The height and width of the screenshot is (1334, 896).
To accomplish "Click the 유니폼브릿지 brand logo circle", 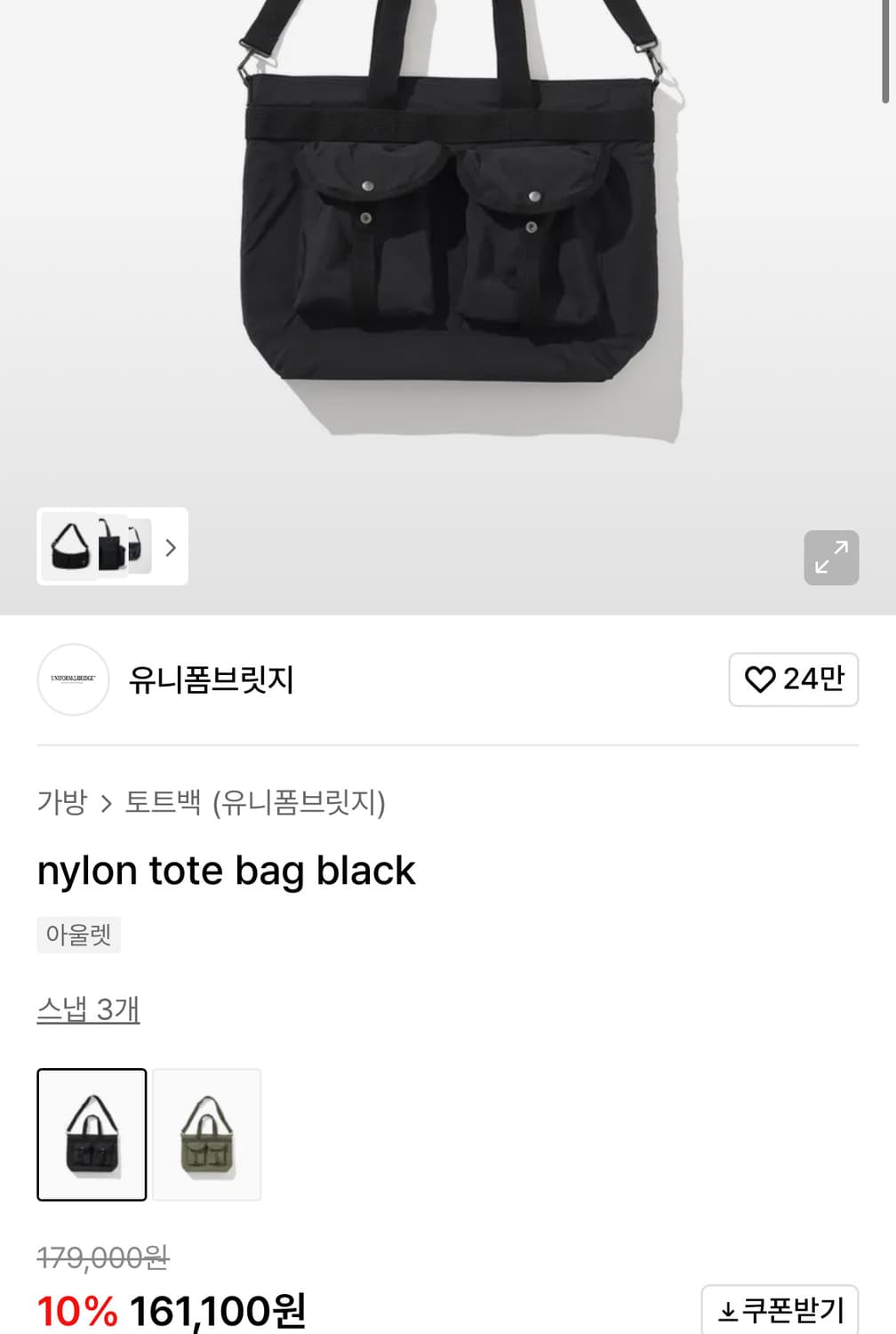I will tap(73, 679).
